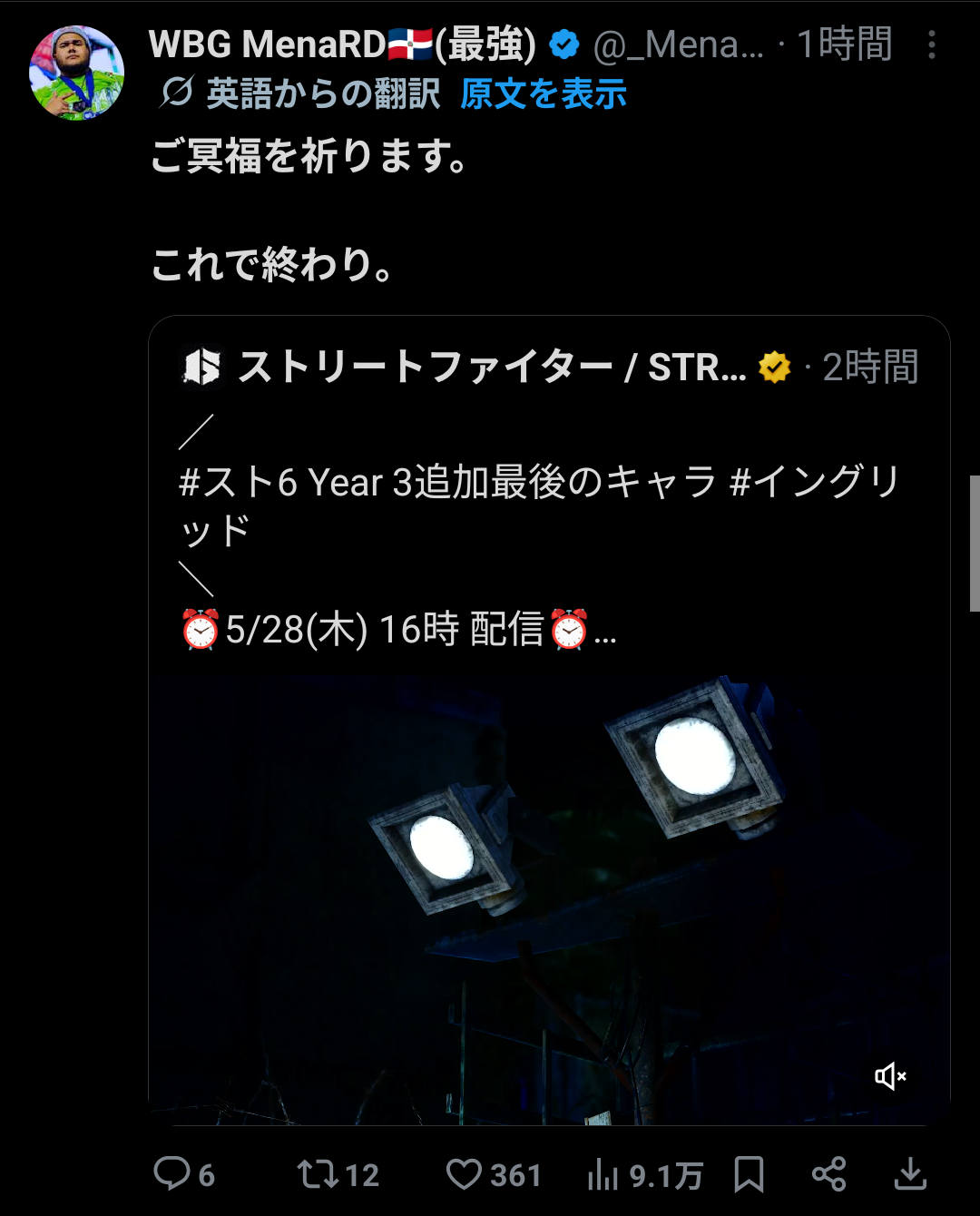View the tweet's analytics count
Image resolution: width=980 pixels, height=1216 pixels.
pyautogui.click(x=644, y=1175)
